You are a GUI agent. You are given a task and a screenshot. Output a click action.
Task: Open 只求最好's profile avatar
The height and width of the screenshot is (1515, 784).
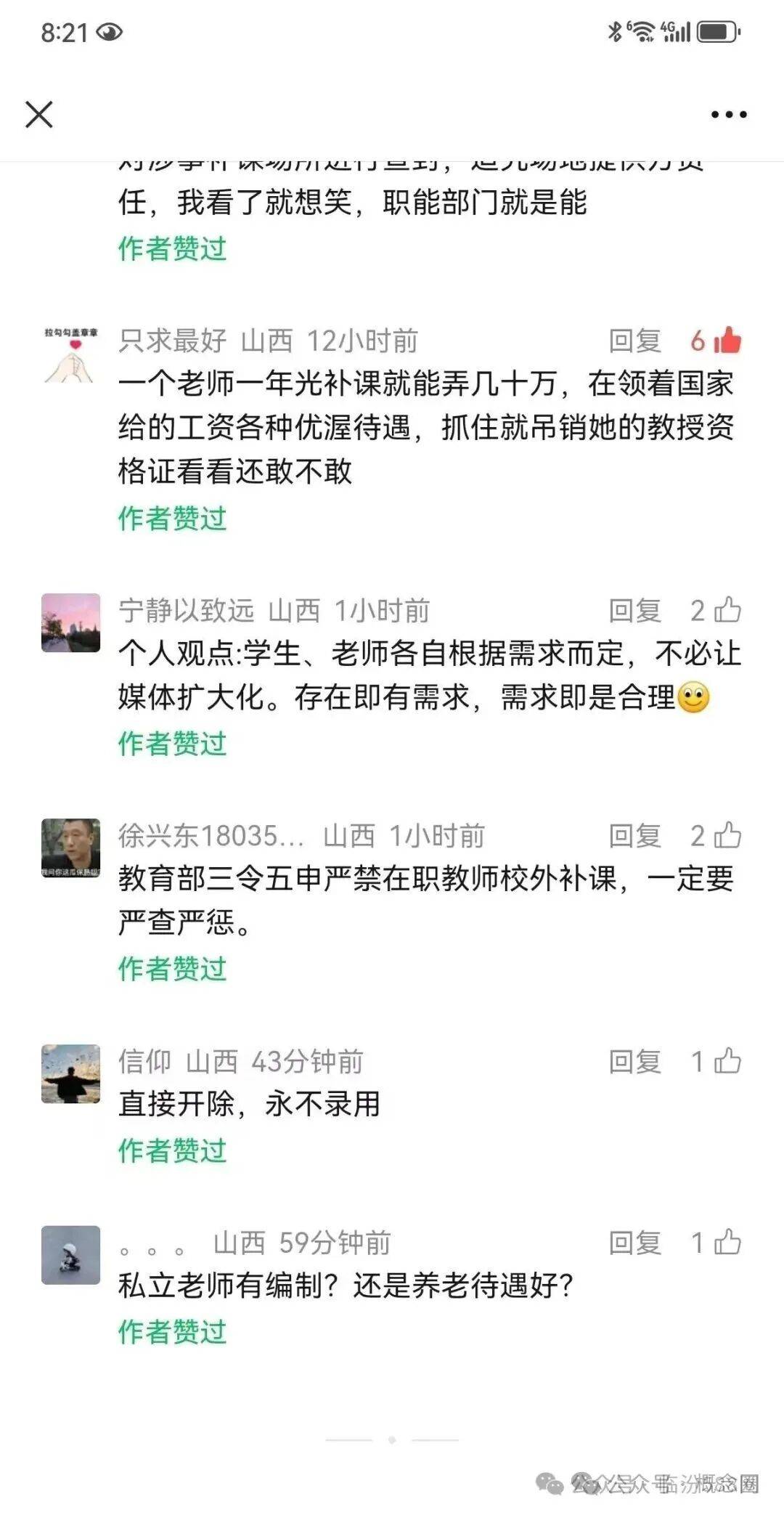pos(70,355)
